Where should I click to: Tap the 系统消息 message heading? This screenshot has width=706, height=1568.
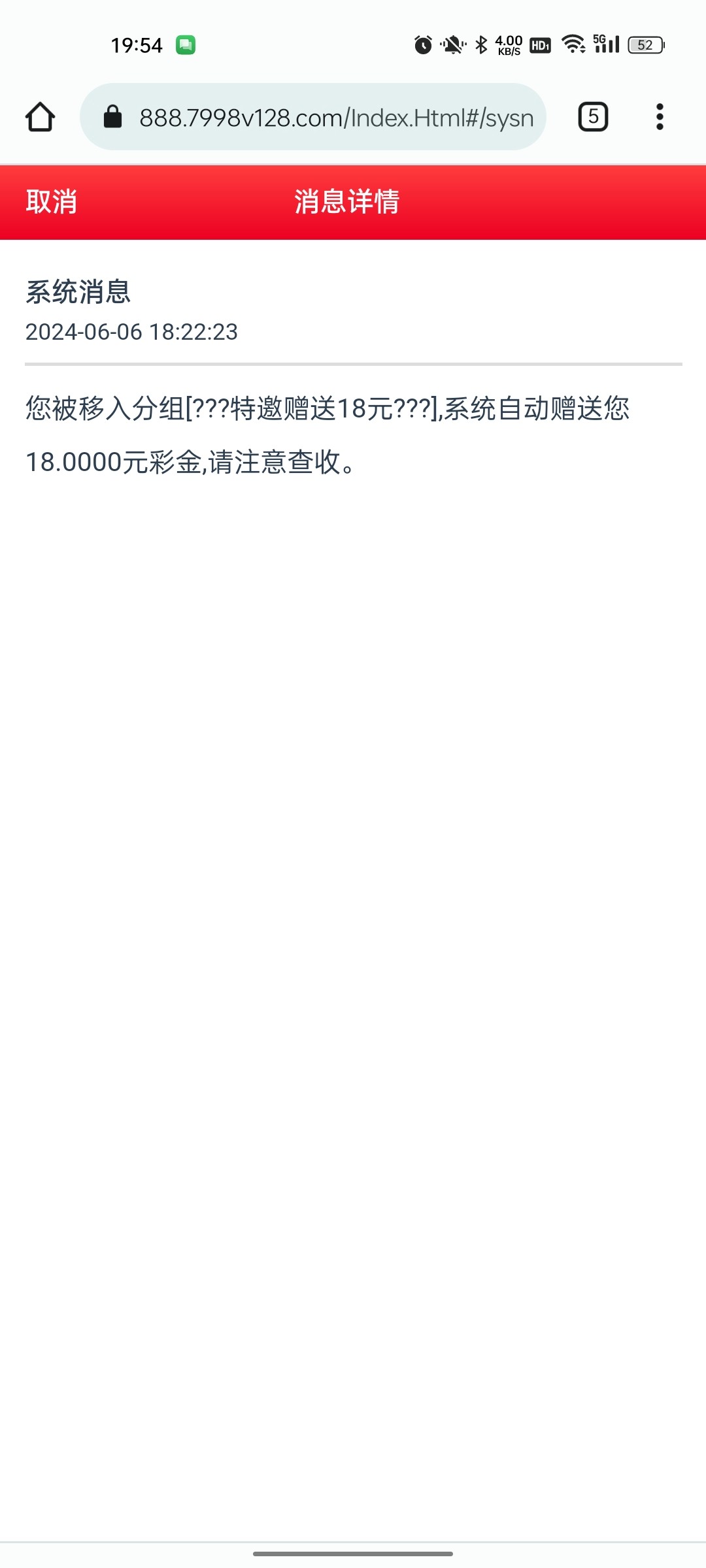(x=78, y=292)
